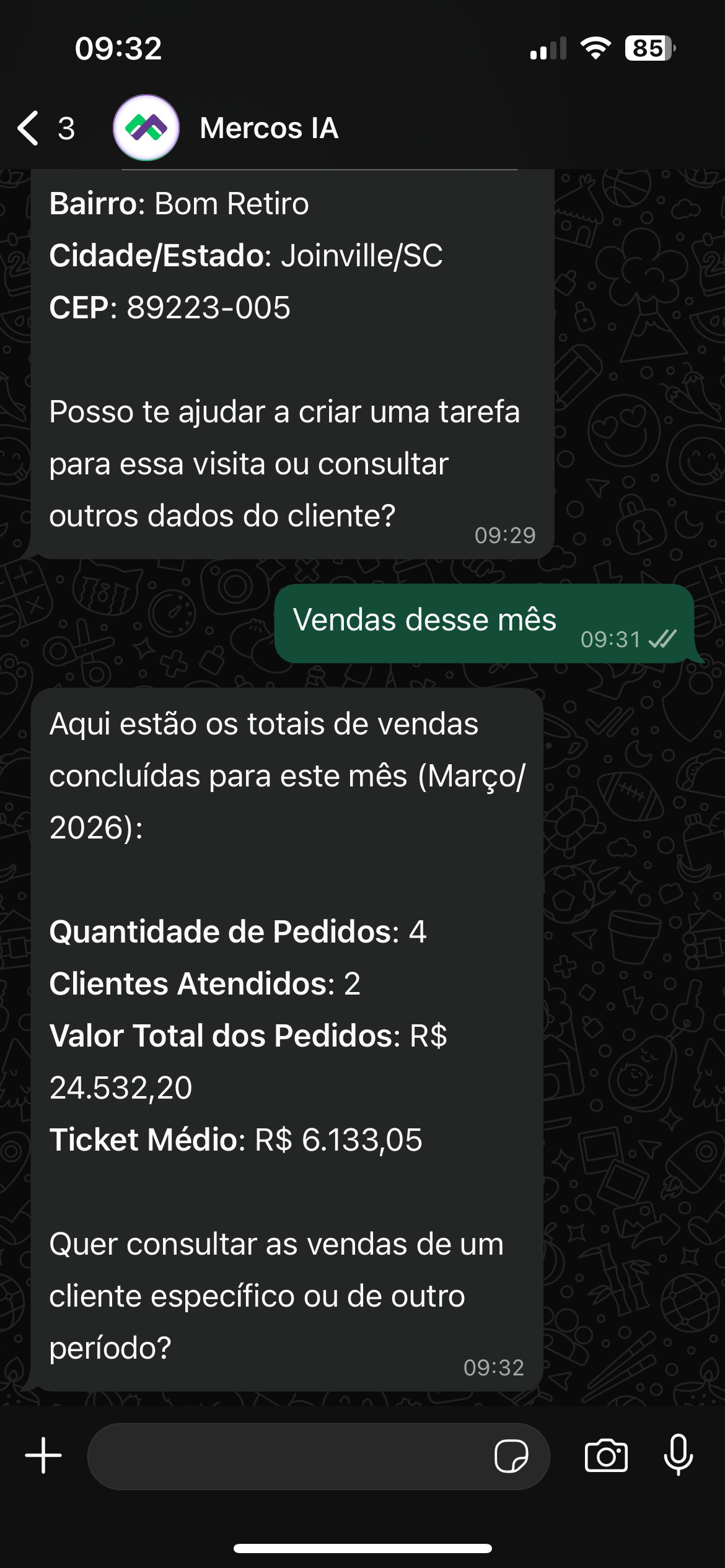Screen dimensions: 725x1568
Task: Open the camera to take a photo
Action: [x=606, y=1455]
